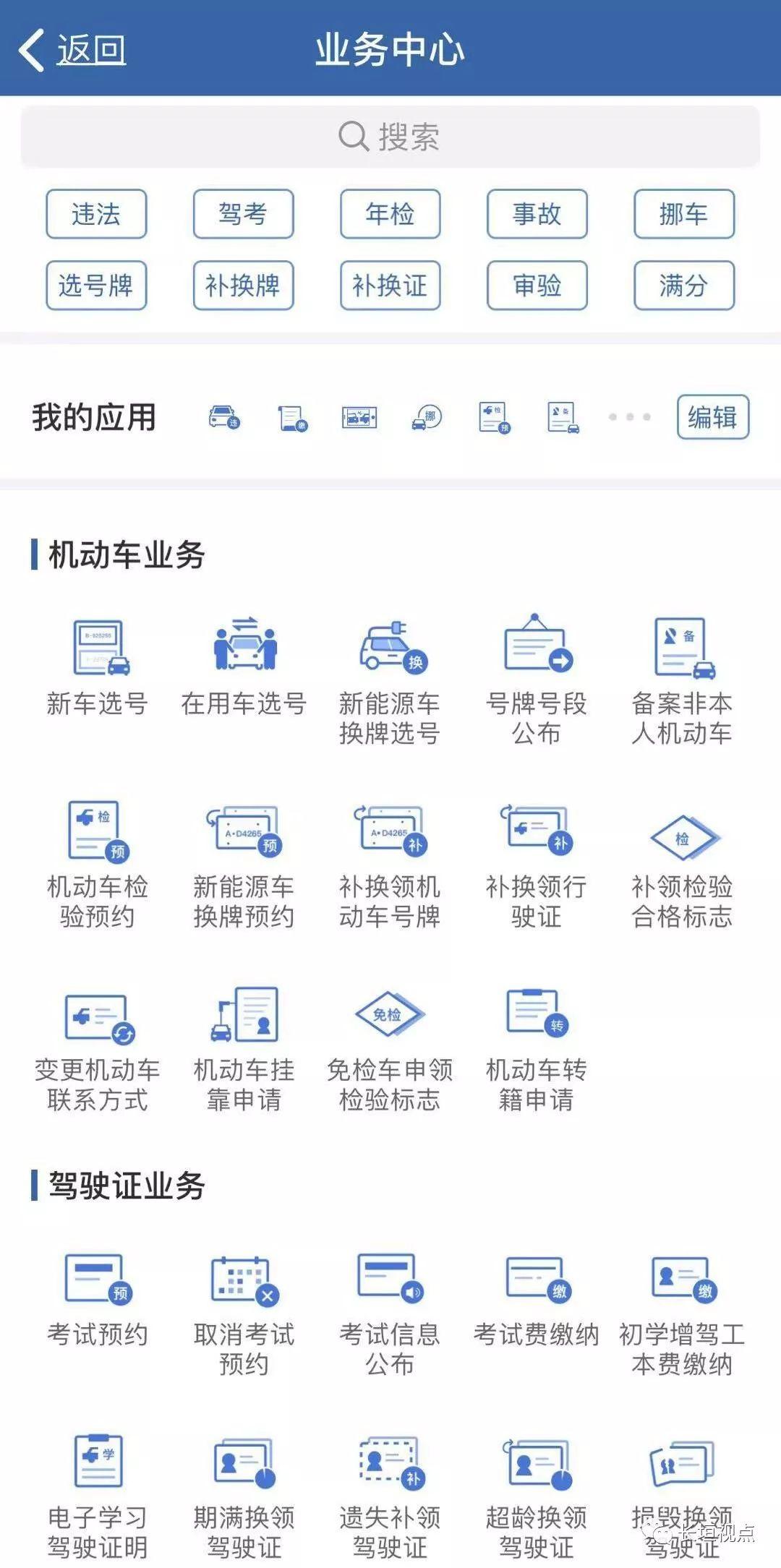Open 机动车检验预约
Image resolution: width=781 pixels, height=1568 pixels.
tap(98, 865)
